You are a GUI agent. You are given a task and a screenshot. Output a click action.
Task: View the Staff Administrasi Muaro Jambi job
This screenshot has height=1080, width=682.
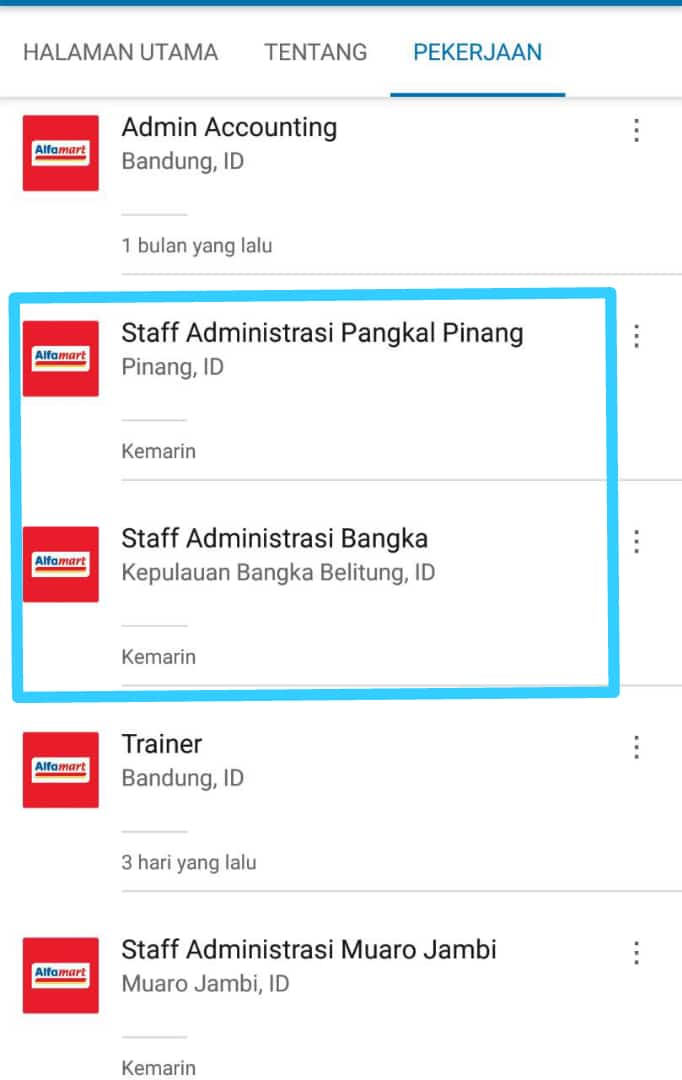(x=308, y=950)
